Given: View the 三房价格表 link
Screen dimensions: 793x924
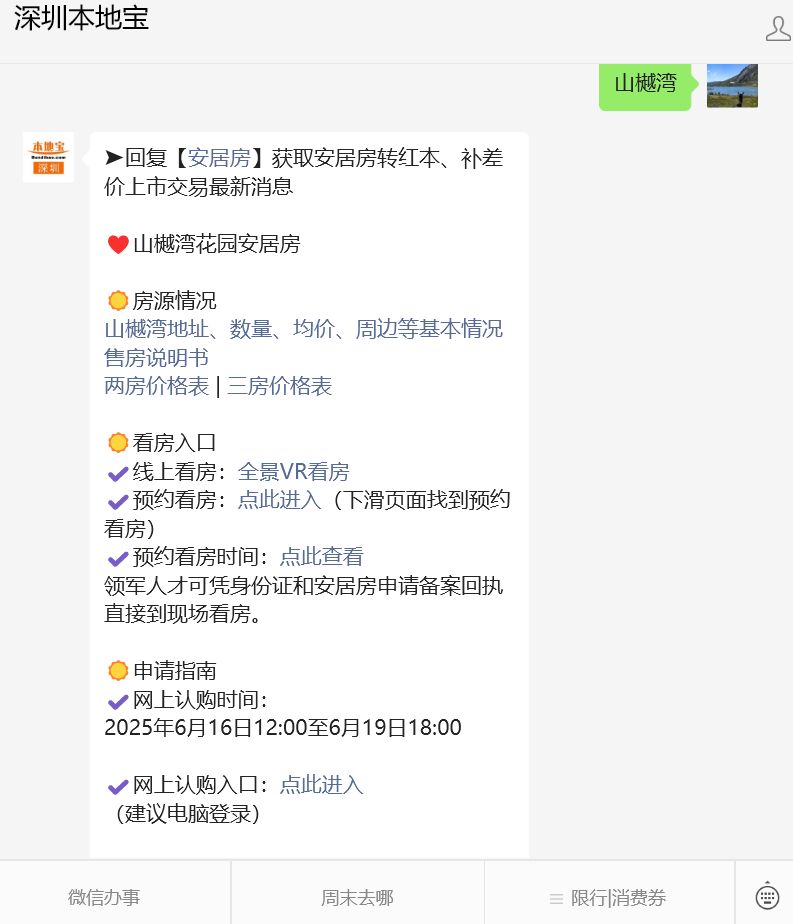Looking at the screenshot, I should click(x=279, y=386).
